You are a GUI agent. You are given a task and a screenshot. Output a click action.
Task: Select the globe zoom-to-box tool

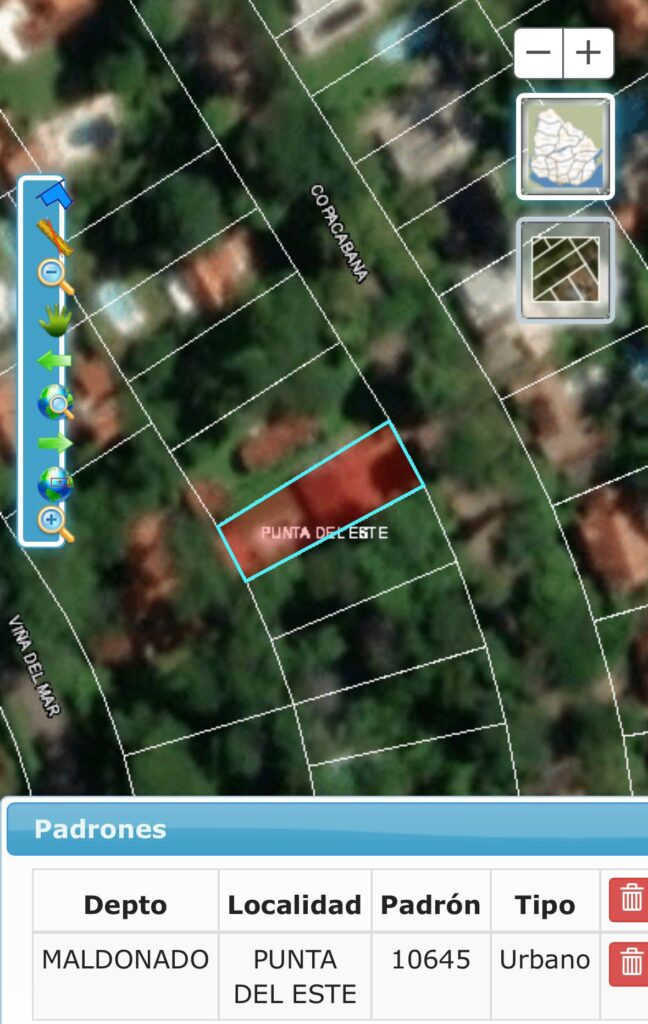(55, 484)
